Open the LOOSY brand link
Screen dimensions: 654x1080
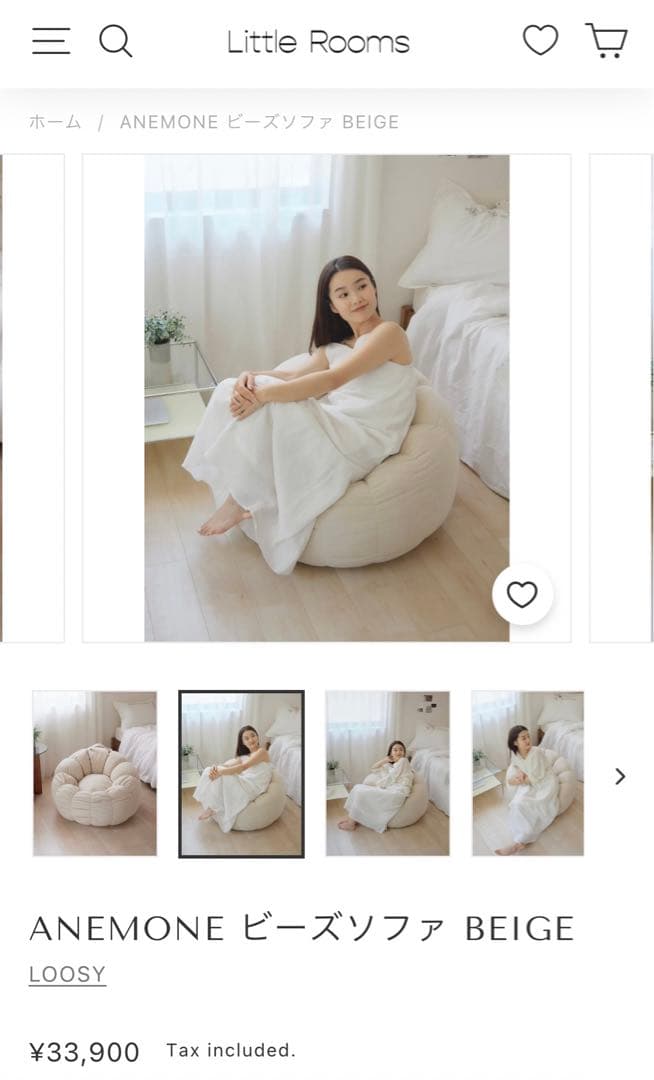67,975
